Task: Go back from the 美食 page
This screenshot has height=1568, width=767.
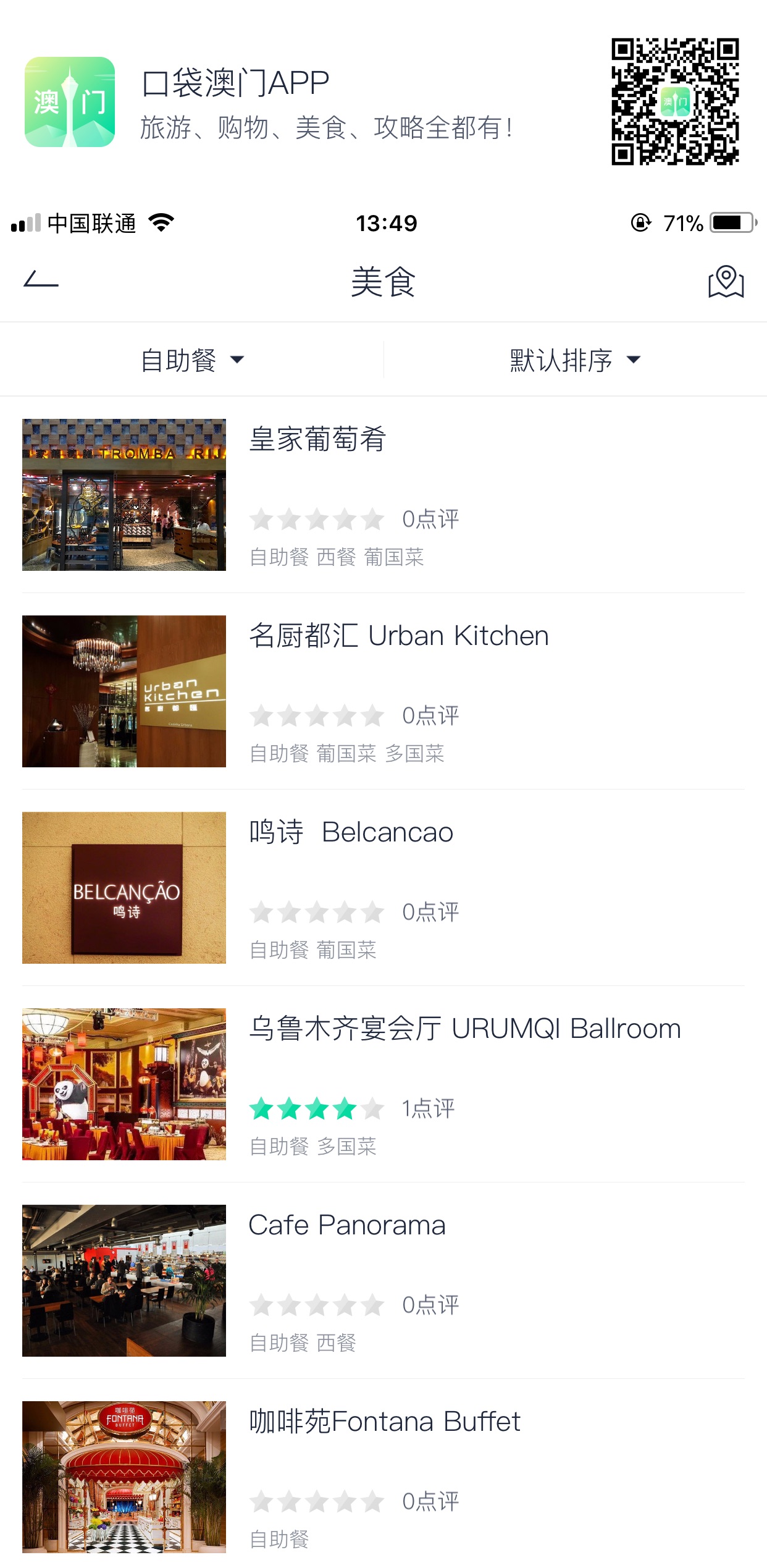Action: [41, 281]
